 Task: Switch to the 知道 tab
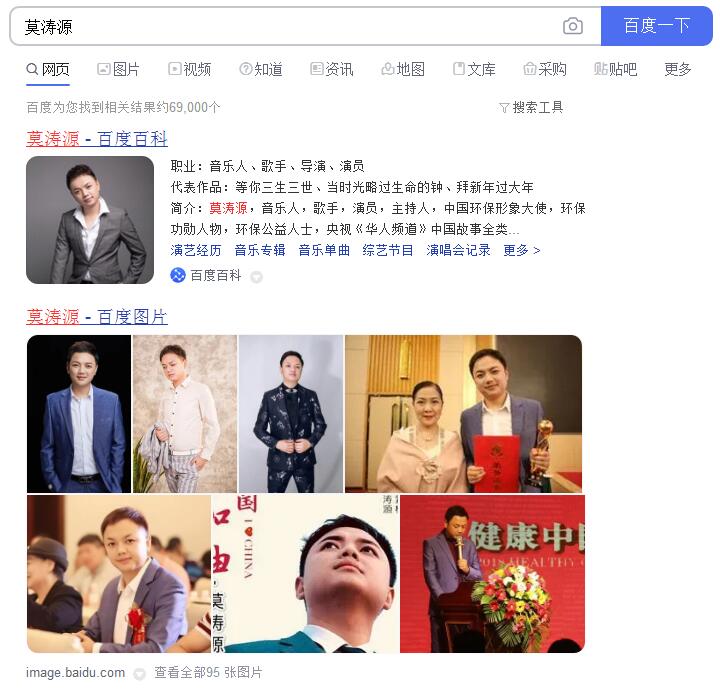click(260, 69)
